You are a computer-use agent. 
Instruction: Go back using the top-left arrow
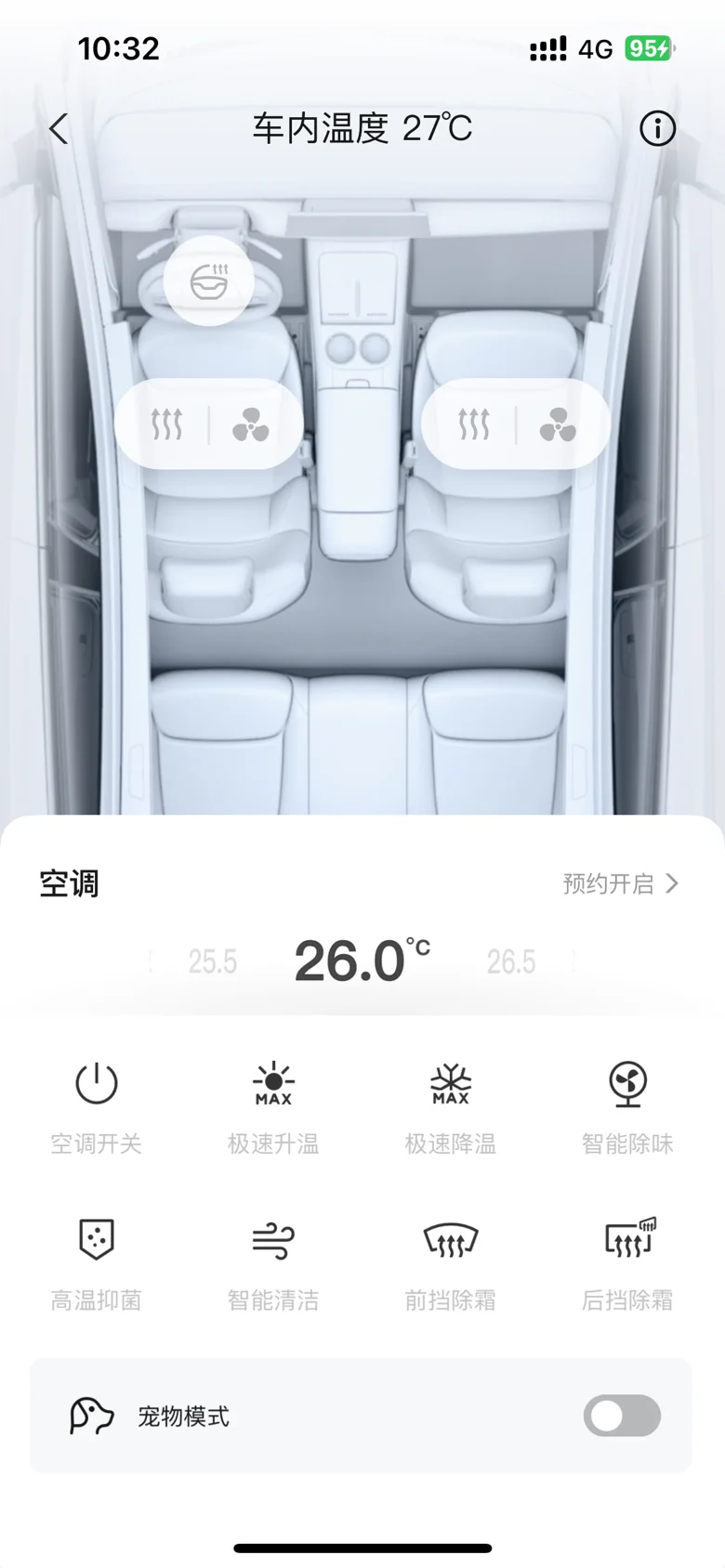(x=59, y=129)
